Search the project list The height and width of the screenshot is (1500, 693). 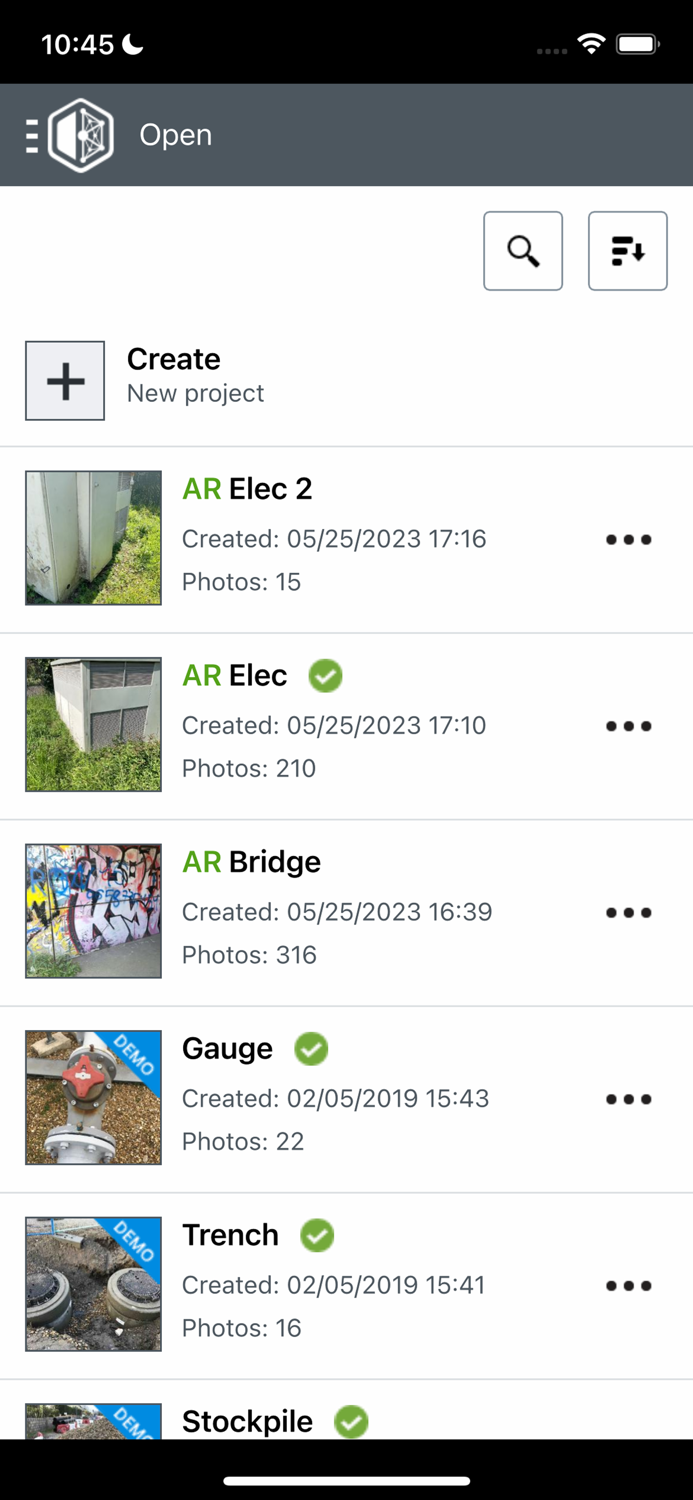(523, 251)
